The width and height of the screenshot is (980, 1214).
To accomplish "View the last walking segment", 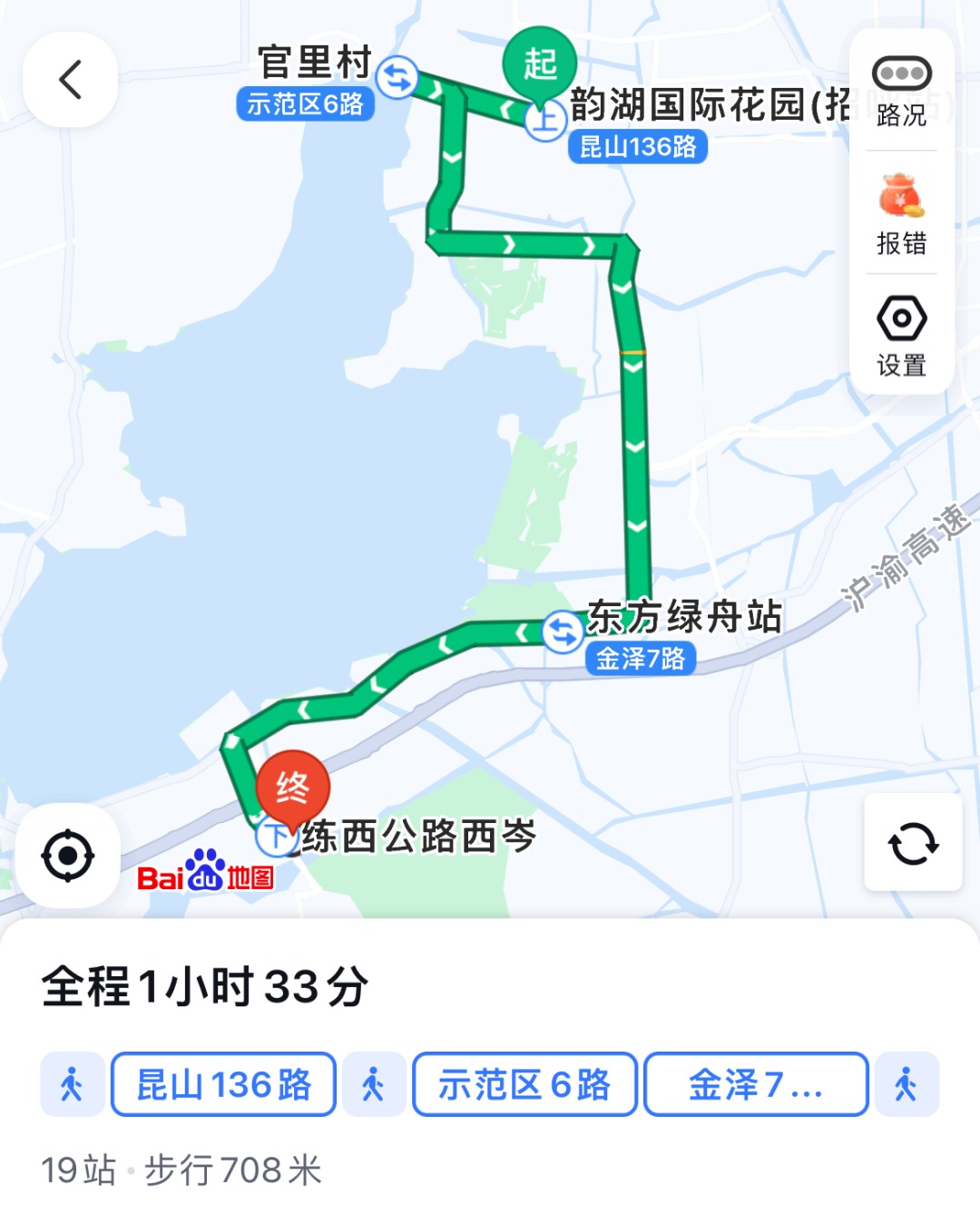I will point(906,1084).
